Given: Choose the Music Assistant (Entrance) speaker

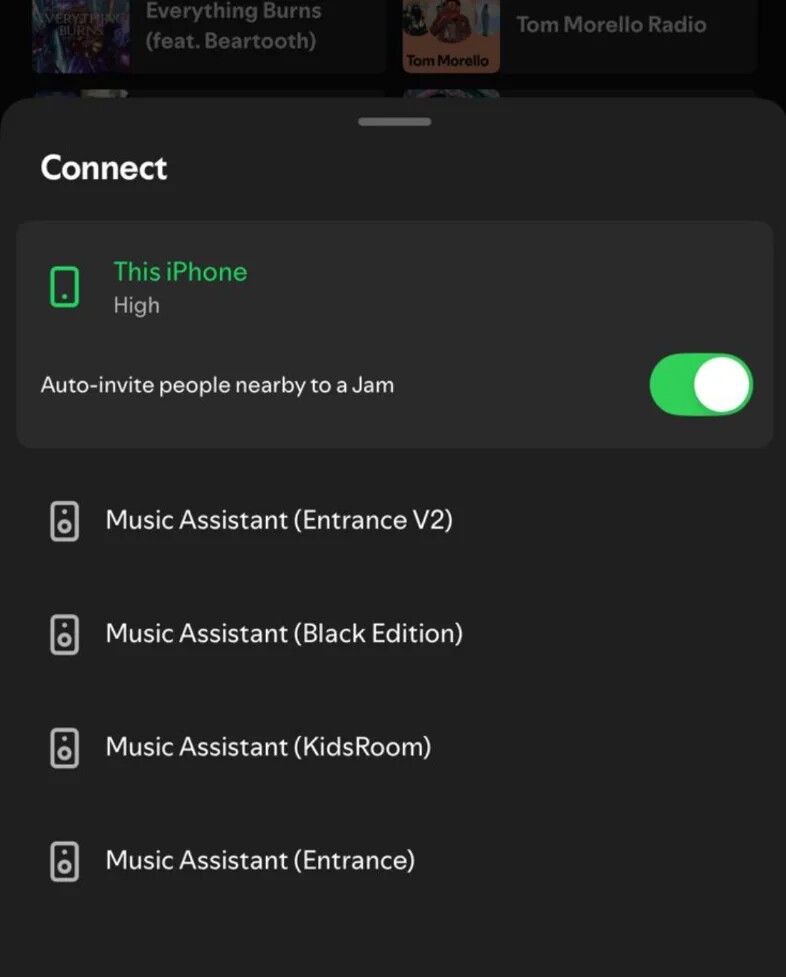Looking at the screenshot, I should [260, 860].
